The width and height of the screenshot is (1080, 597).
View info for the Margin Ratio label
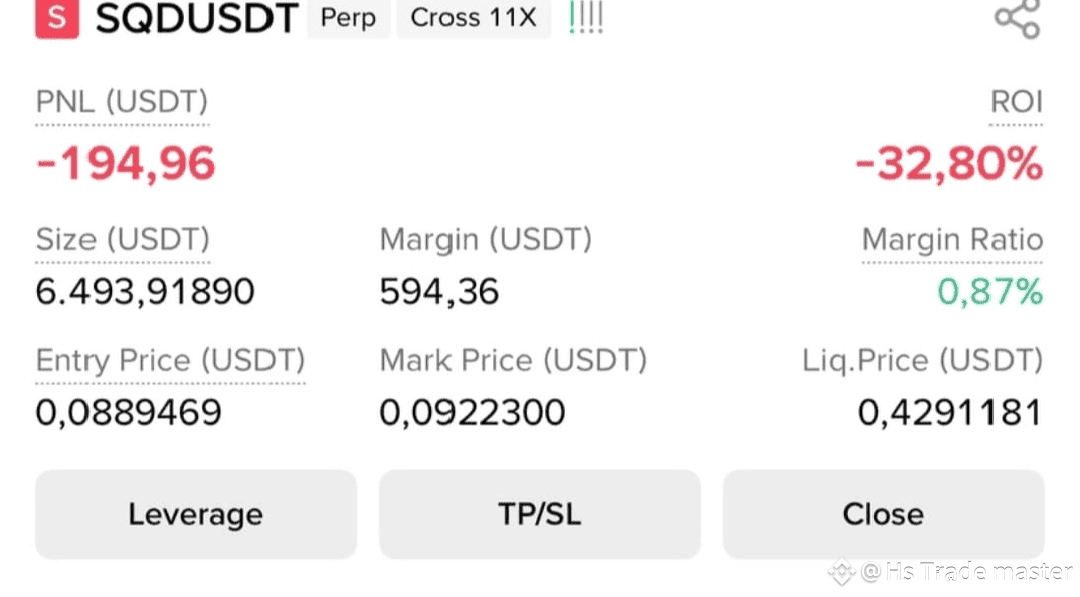[x=952, y=240]
